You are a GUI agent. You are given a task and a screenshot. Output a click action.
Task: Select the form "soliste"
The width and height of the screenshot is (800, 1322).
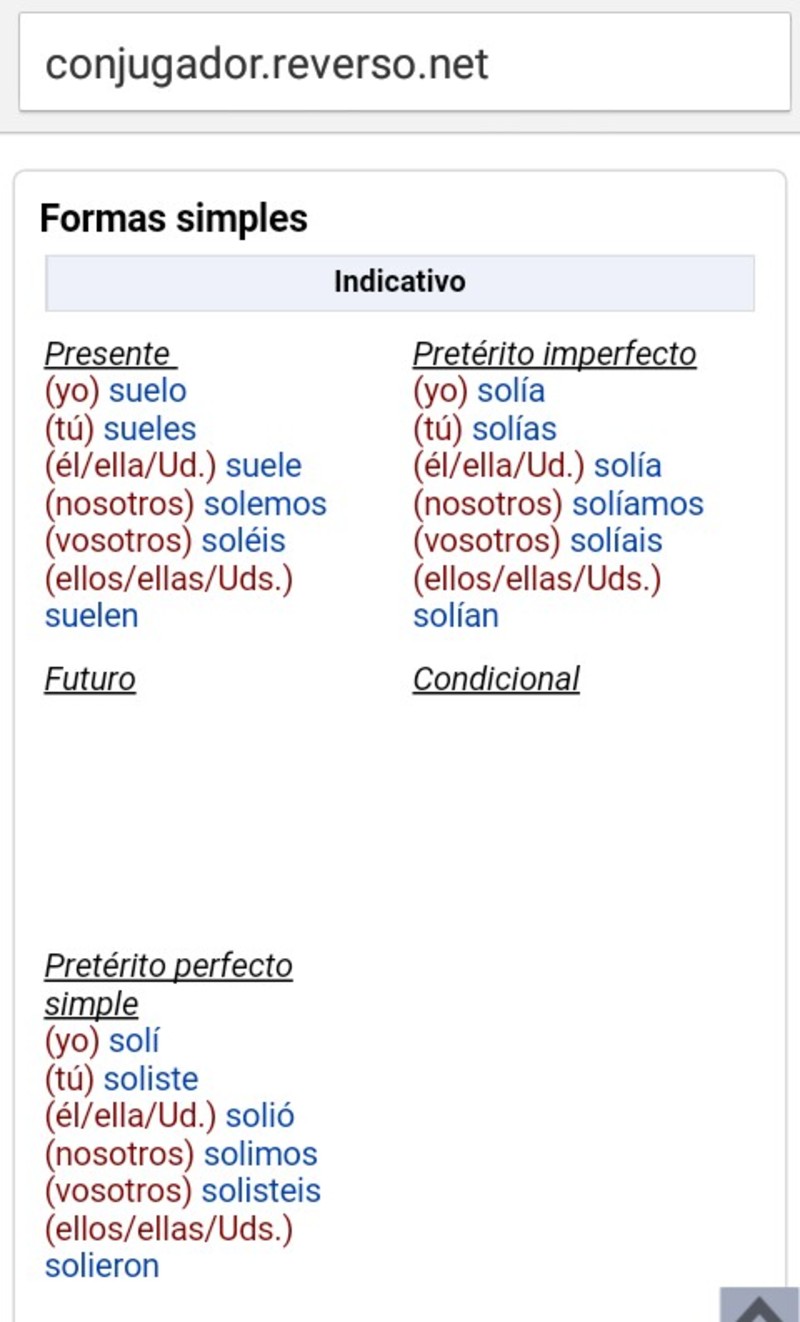[x=164, y=1078]
